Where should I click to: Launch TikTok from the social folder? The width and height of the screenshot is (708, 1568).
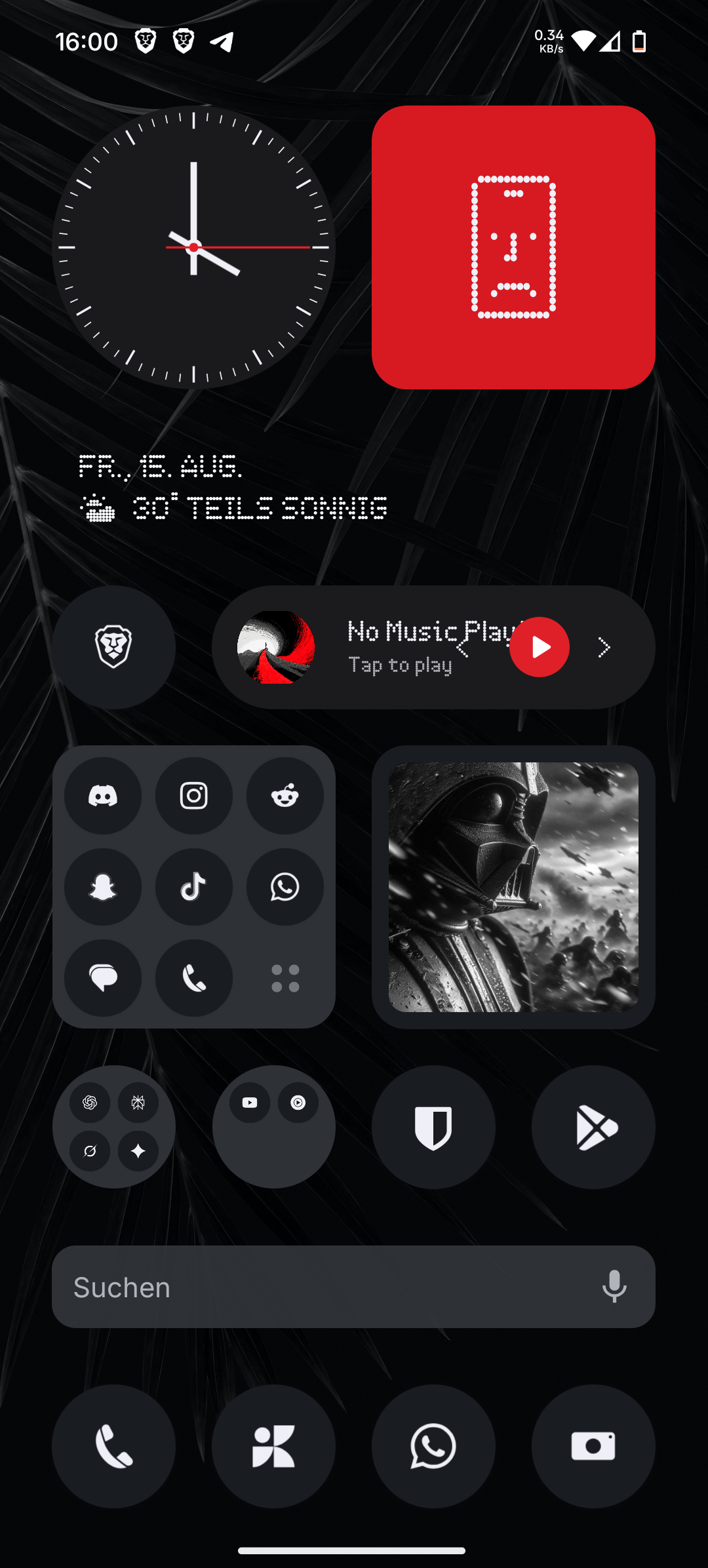tap(194, 887)
